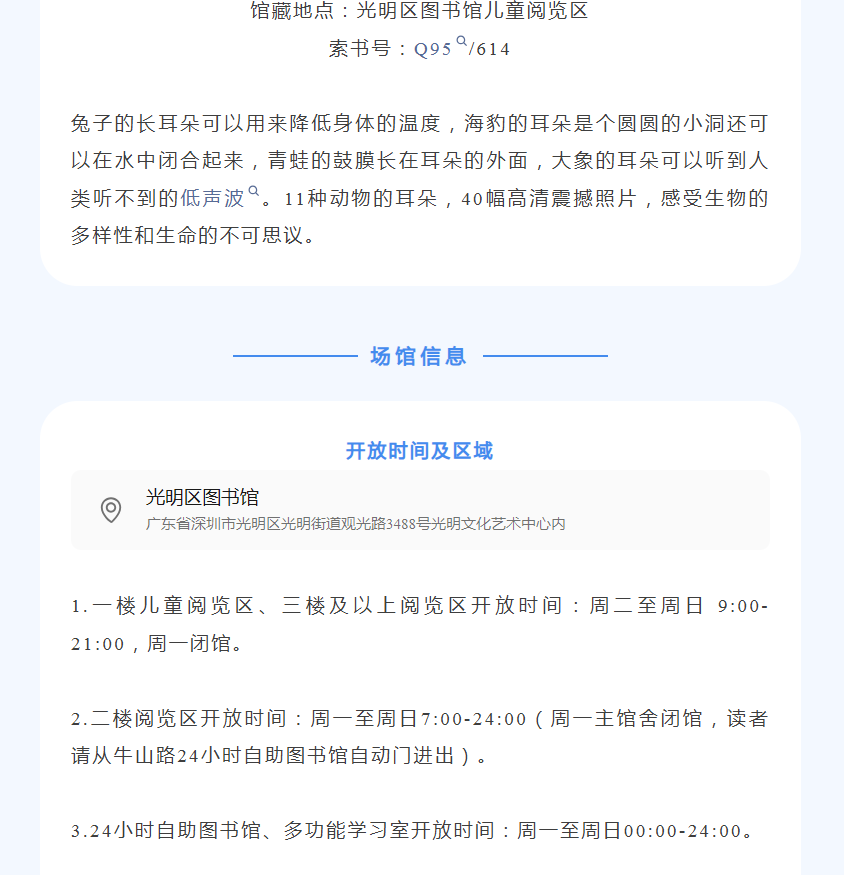Tap the Q95 call number search link
This screenshot has height=875, width=845.
pyautogui.click(x=440, y=48)
